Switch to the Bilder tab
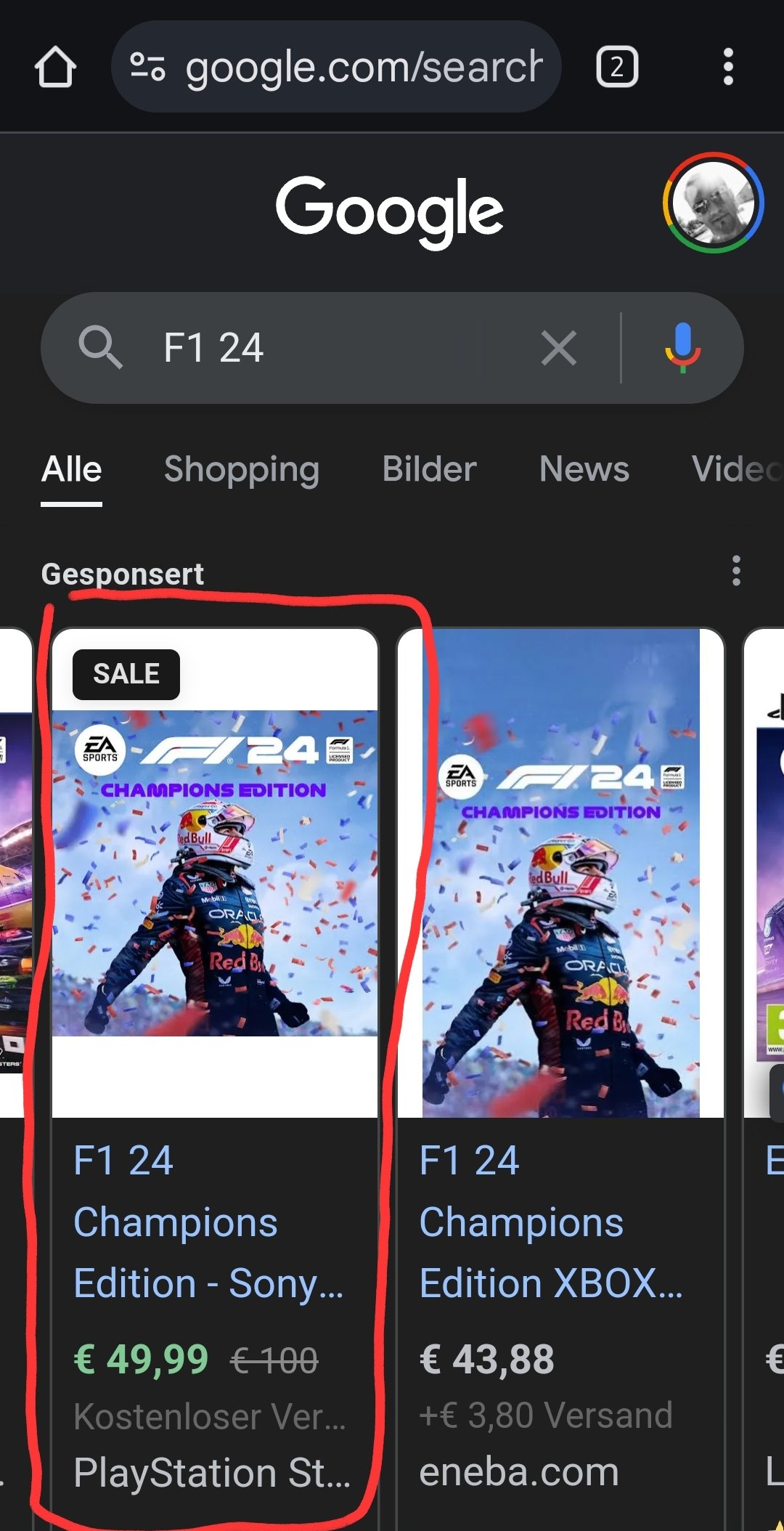Screen dimensions: 784x1531 (429, 469)
